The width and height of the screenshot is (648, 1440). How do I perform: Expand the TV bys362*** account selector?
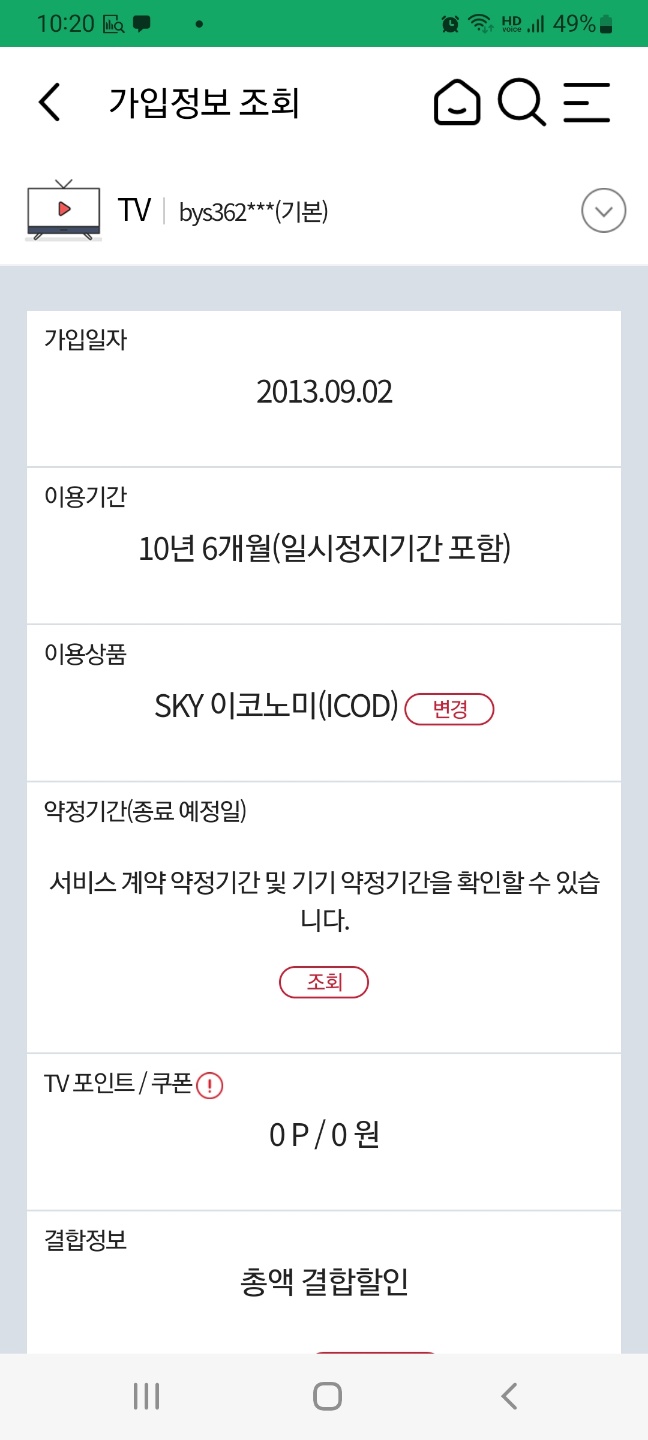pyautogui.click(x=603, y=211)
